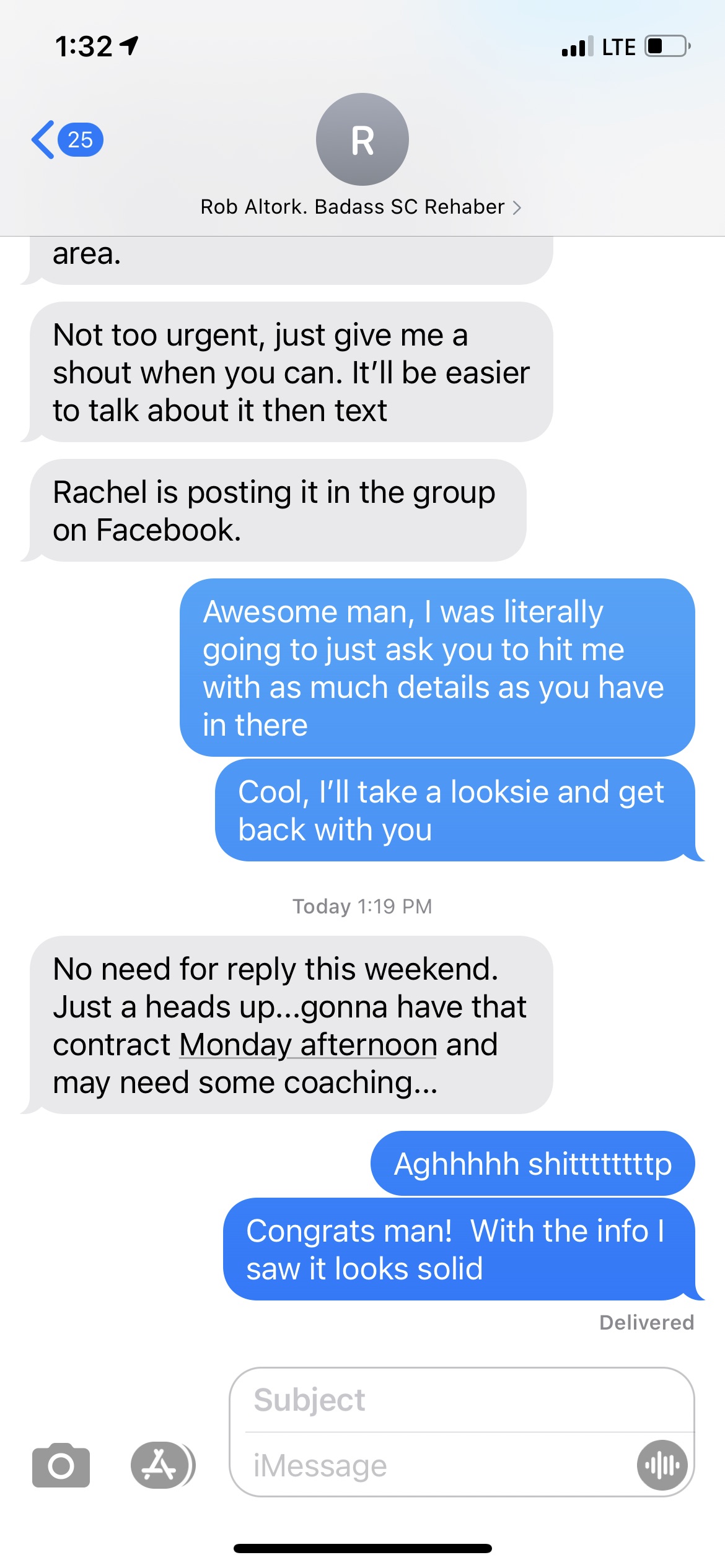Tap the iMessage text field
The image size is (725, 1568).
(x=434, y=1466)
